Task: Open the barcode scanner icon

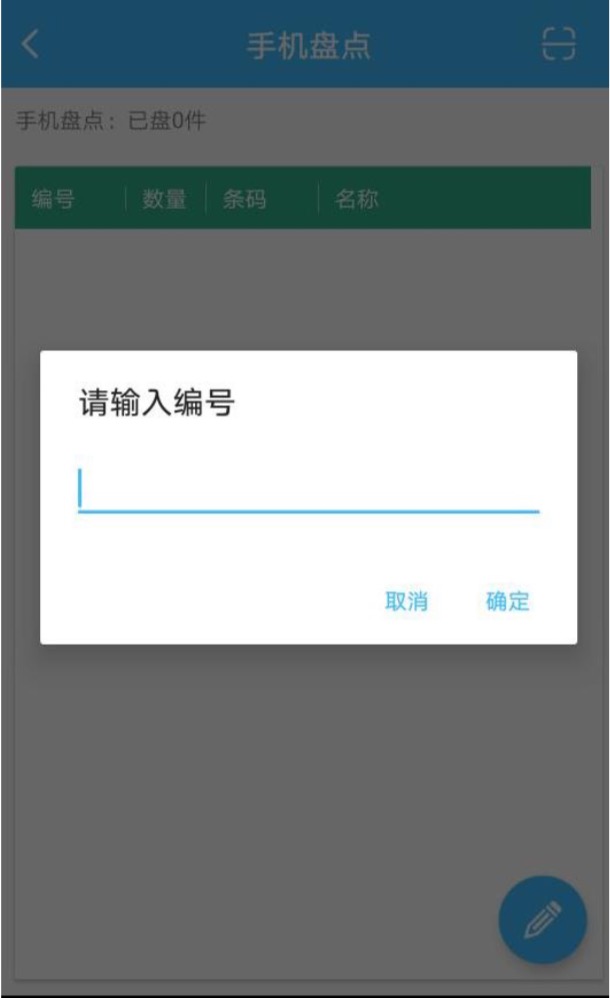Action: [x=558, y=44]
